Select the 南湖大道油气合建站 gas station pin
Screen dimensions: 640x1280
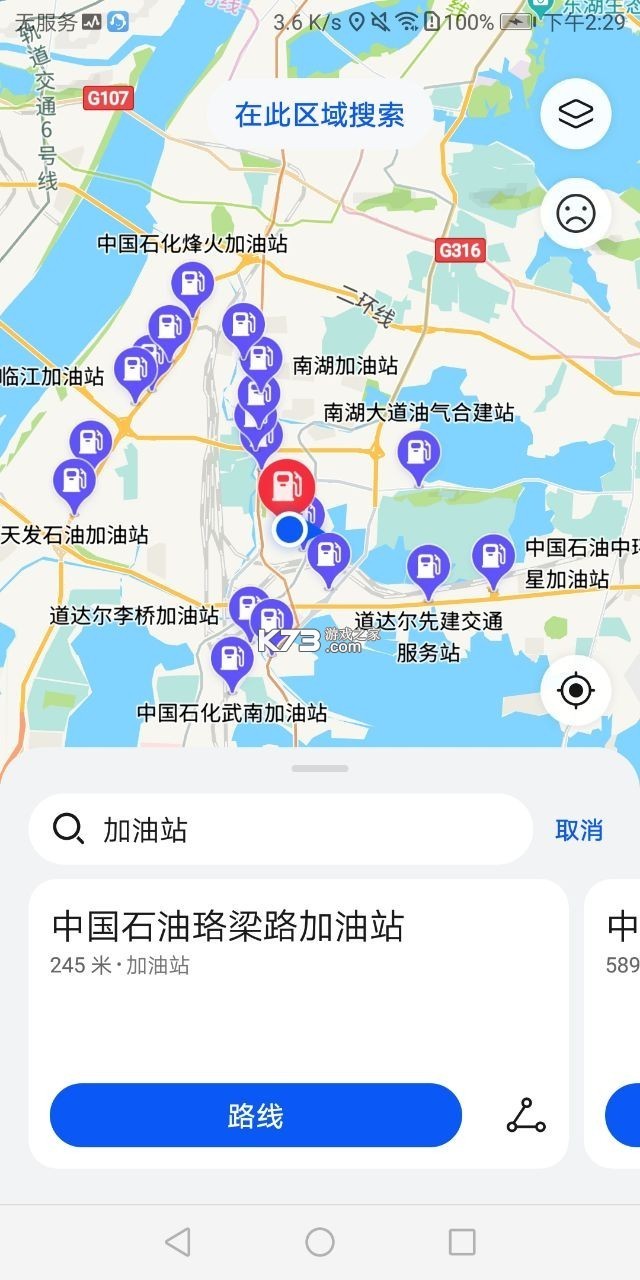click(418, 453)
